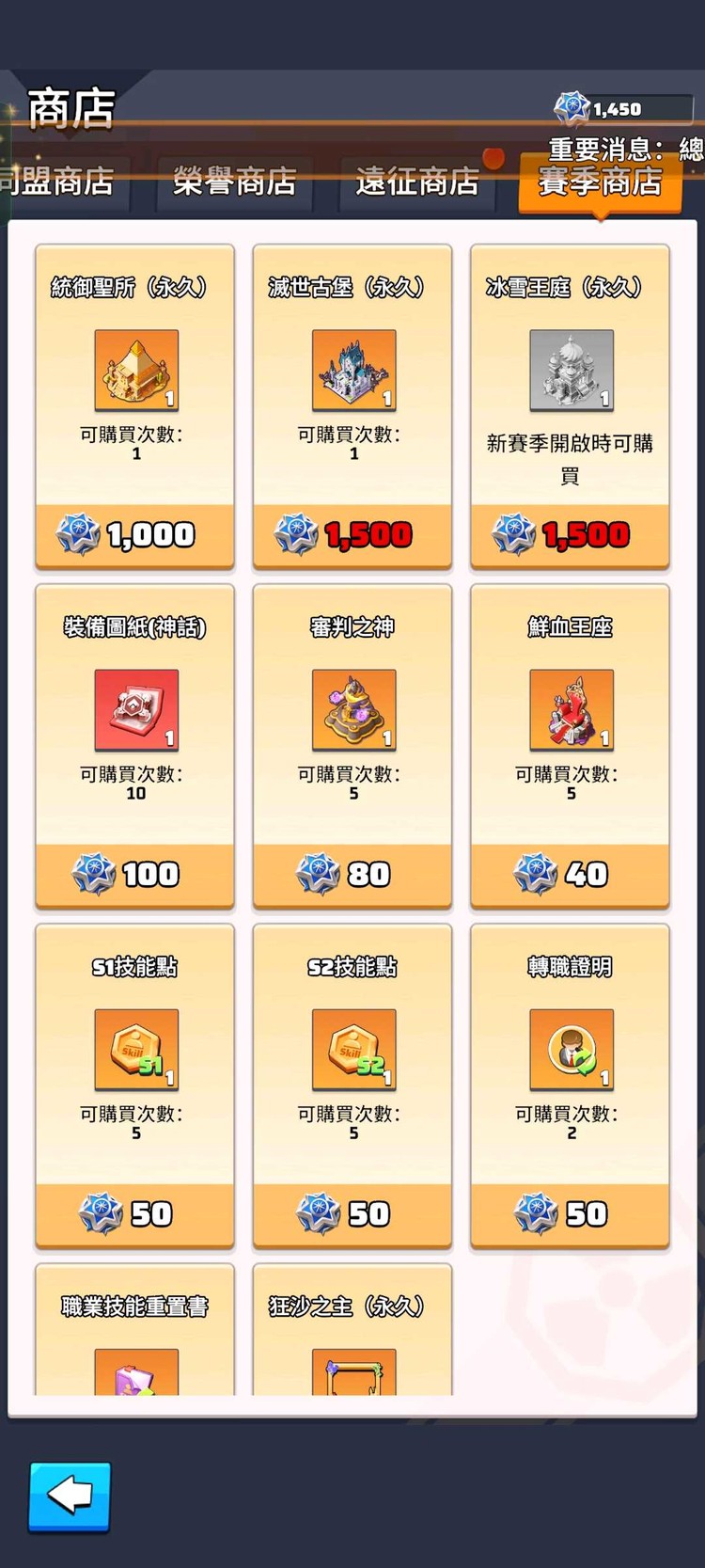Image resolution: width=705 pixels, height=1568 pixels.
Task: Switch to the 榮譽商店 tab
Action: [234, 182]
